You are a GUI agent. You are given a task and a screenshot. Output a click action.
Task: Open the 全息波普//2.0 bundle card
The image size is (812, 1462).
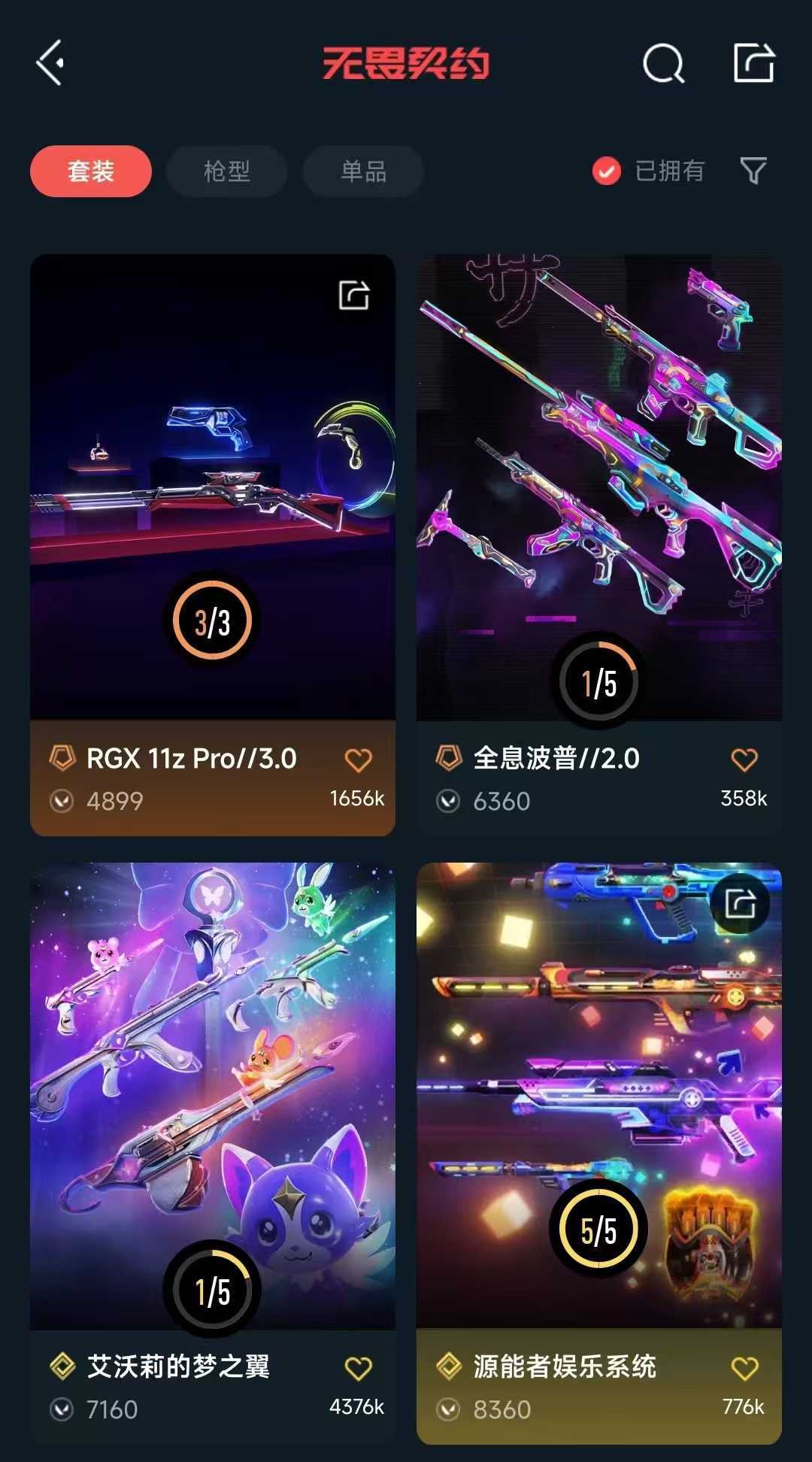coord(598,481)
